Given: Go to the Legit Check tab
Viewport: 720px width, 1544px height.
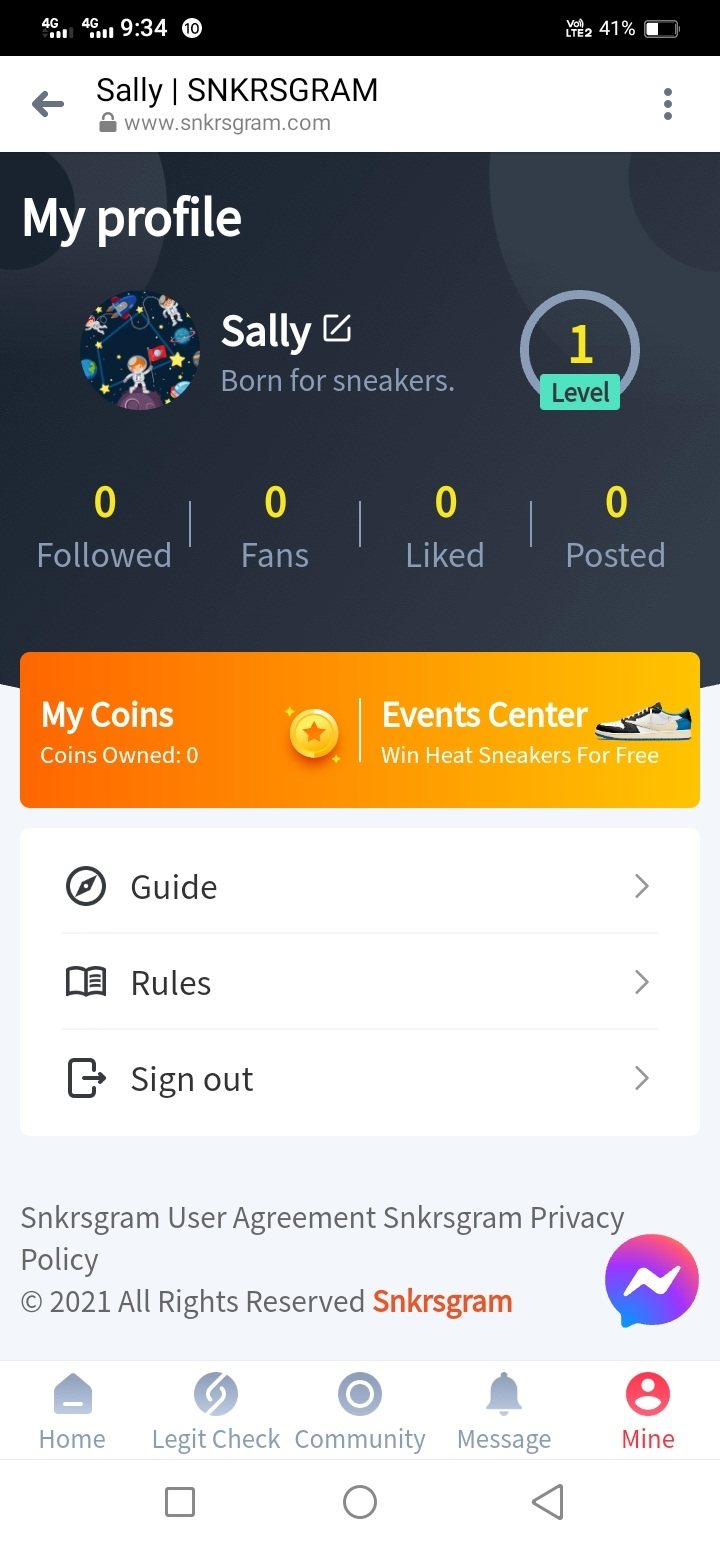Looking at the screenshot, I should [x=216, y=1412].
